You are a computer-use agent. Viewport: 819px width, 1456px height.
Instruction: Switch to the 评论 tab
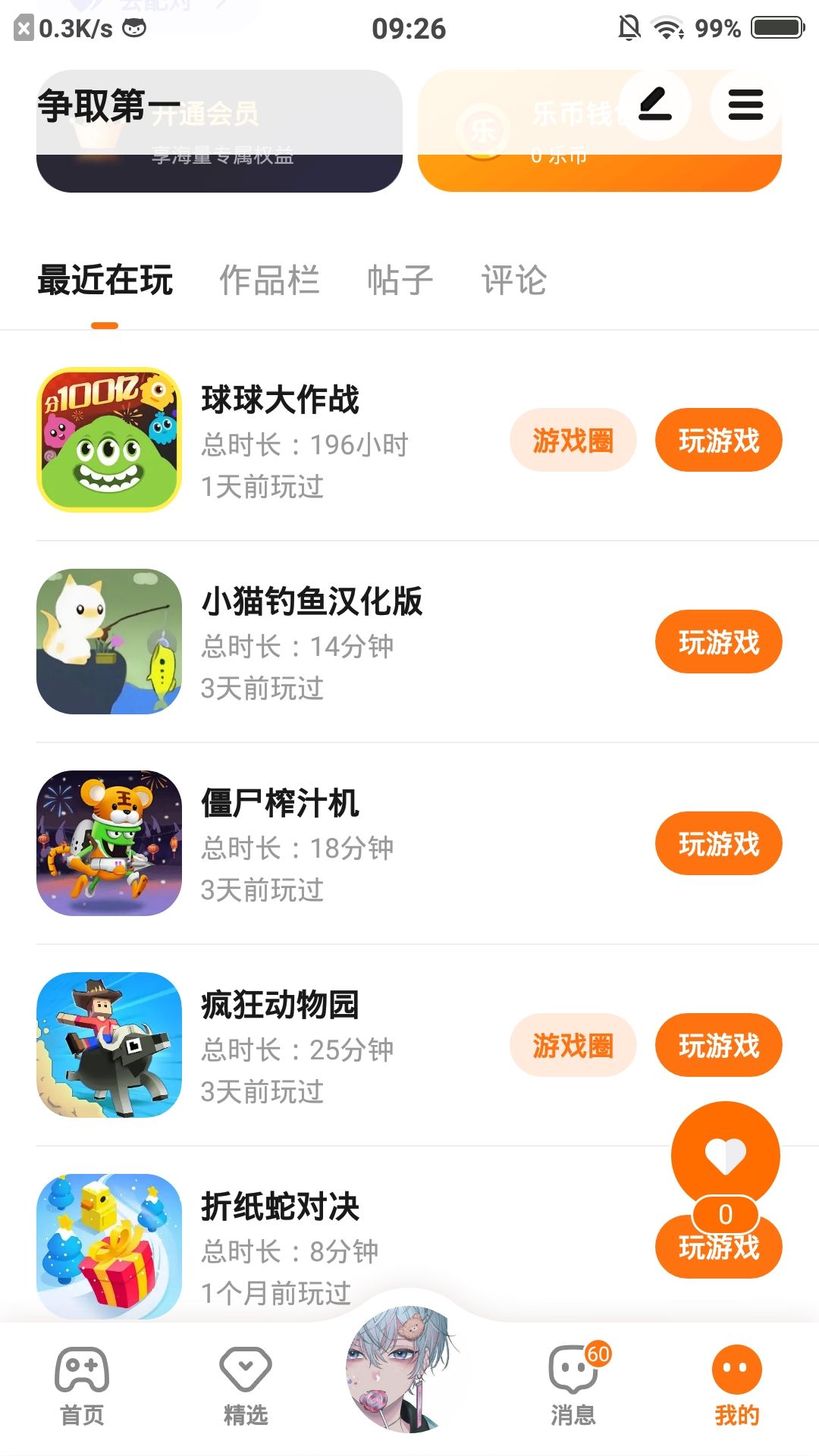(514, 281)
